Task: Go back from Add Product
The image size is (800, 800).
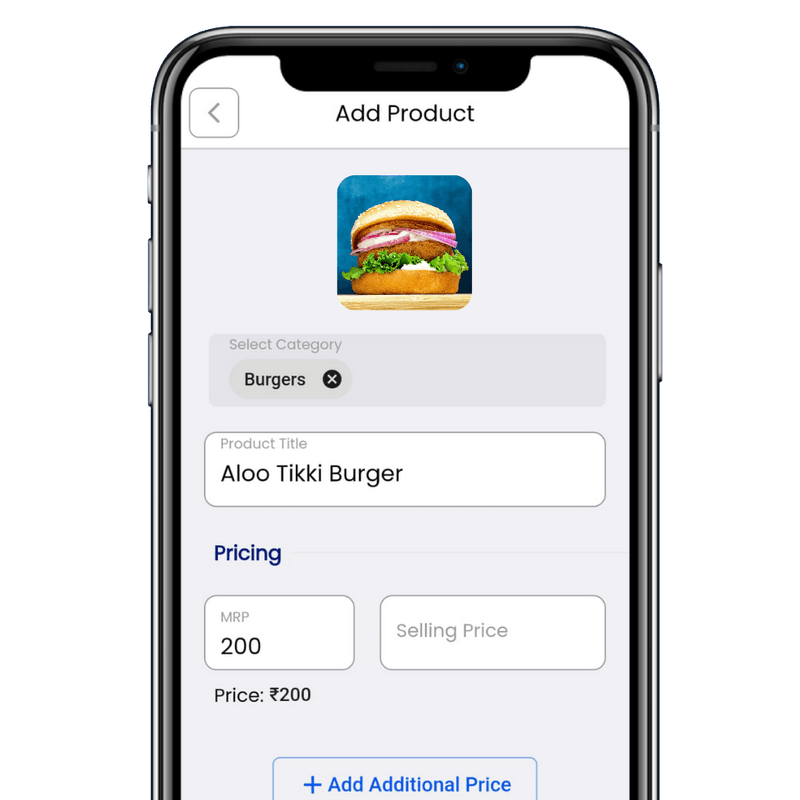Action: [x=214, y=113]
